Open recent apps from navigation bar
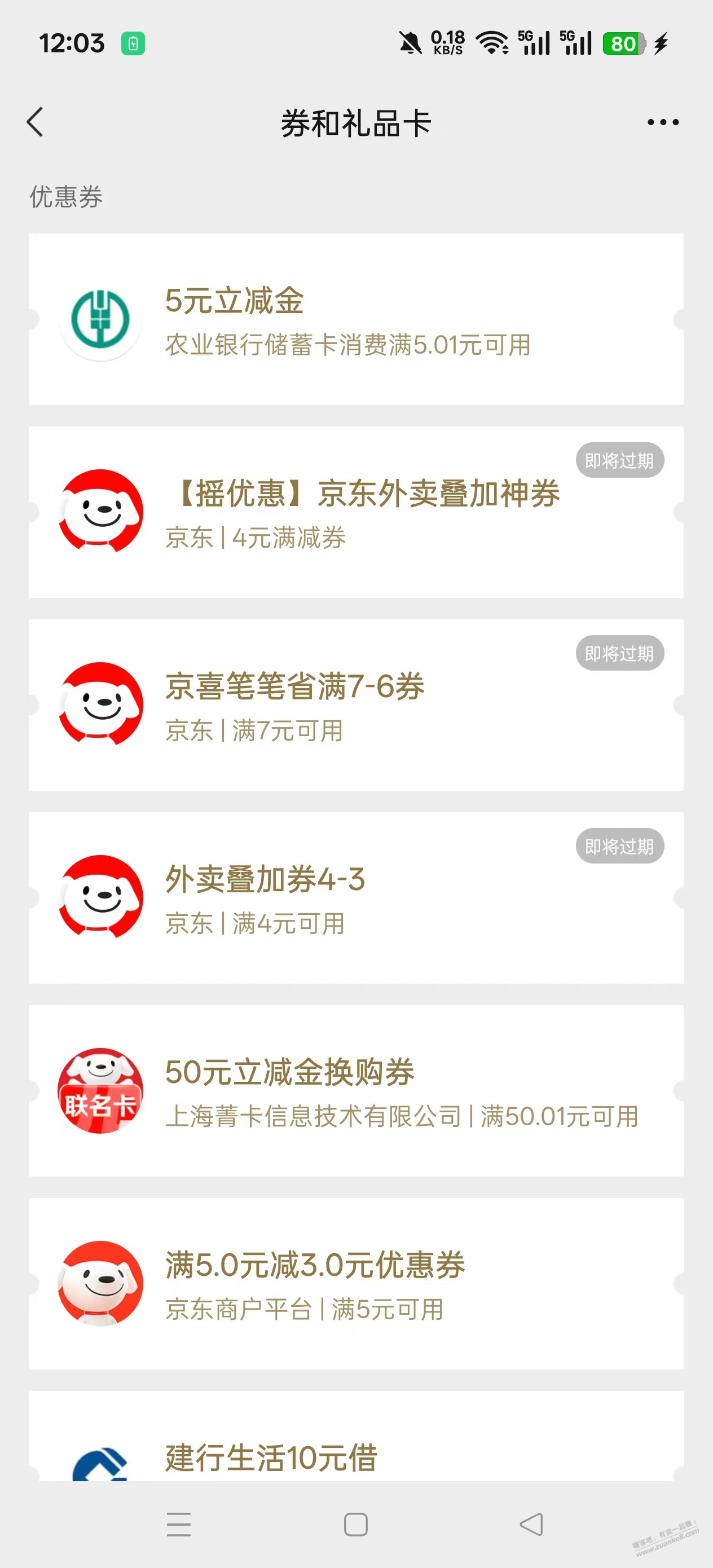Screen dimensions: 713x1568 [178, 1524]
